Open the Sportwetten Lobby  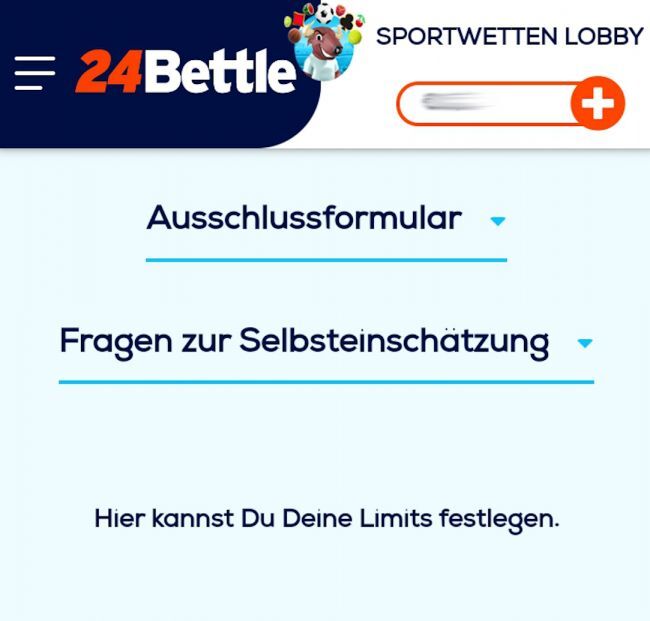(x=509, y=37)
